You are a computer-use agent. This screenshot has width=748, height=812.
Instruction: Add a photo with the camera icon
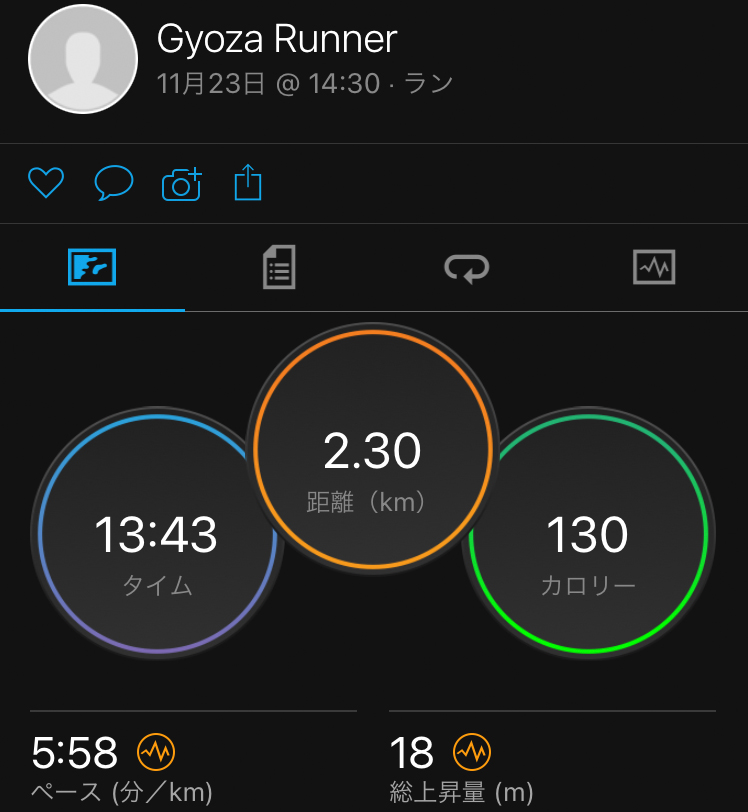tap(180, 183)
